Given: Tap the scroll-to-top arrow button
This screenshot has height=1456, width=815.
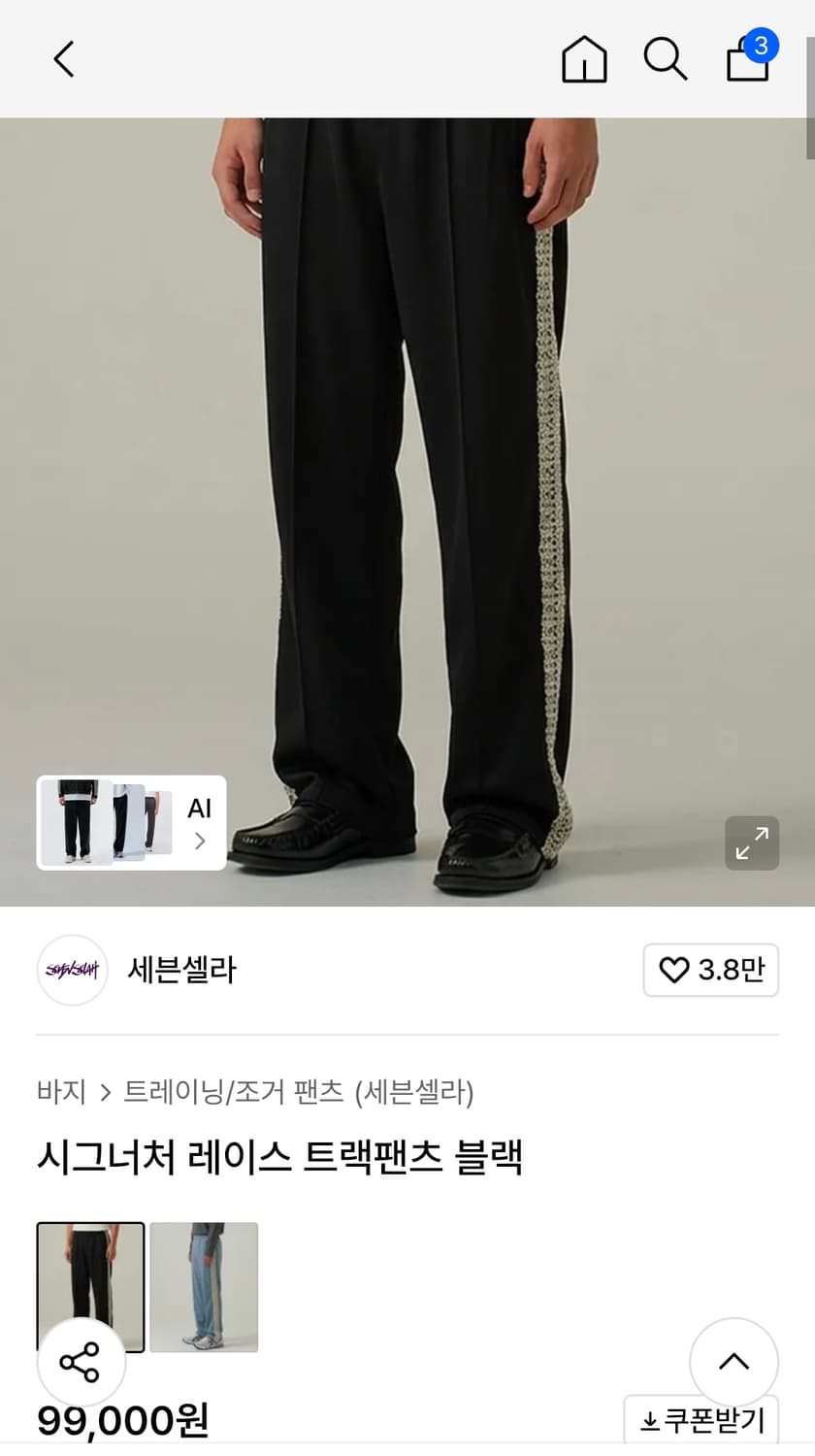Looking at the screenshot, I should pos(733,1361).
